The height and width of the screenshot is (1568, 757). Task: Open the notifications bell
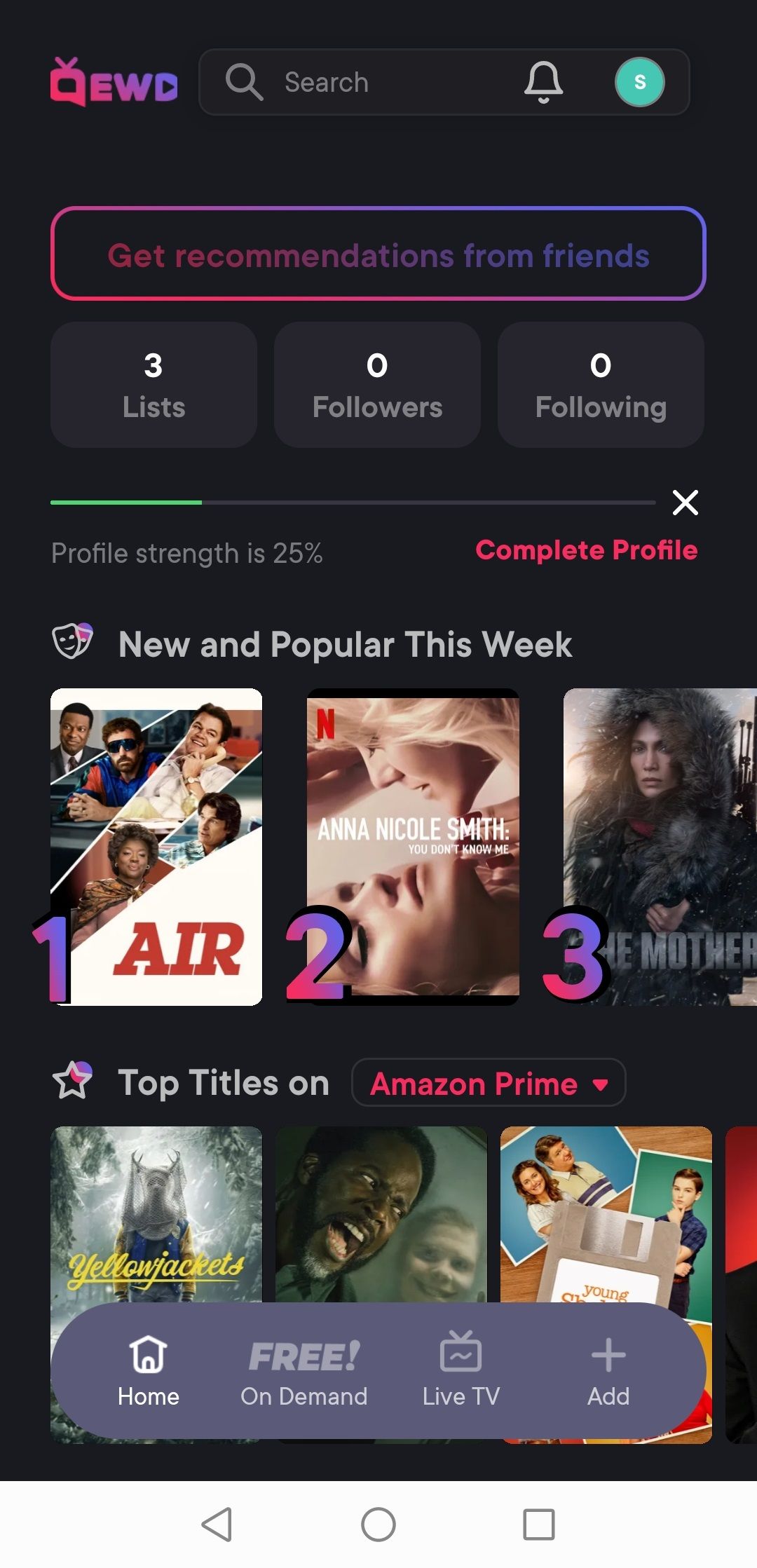(x=543, y=83)
